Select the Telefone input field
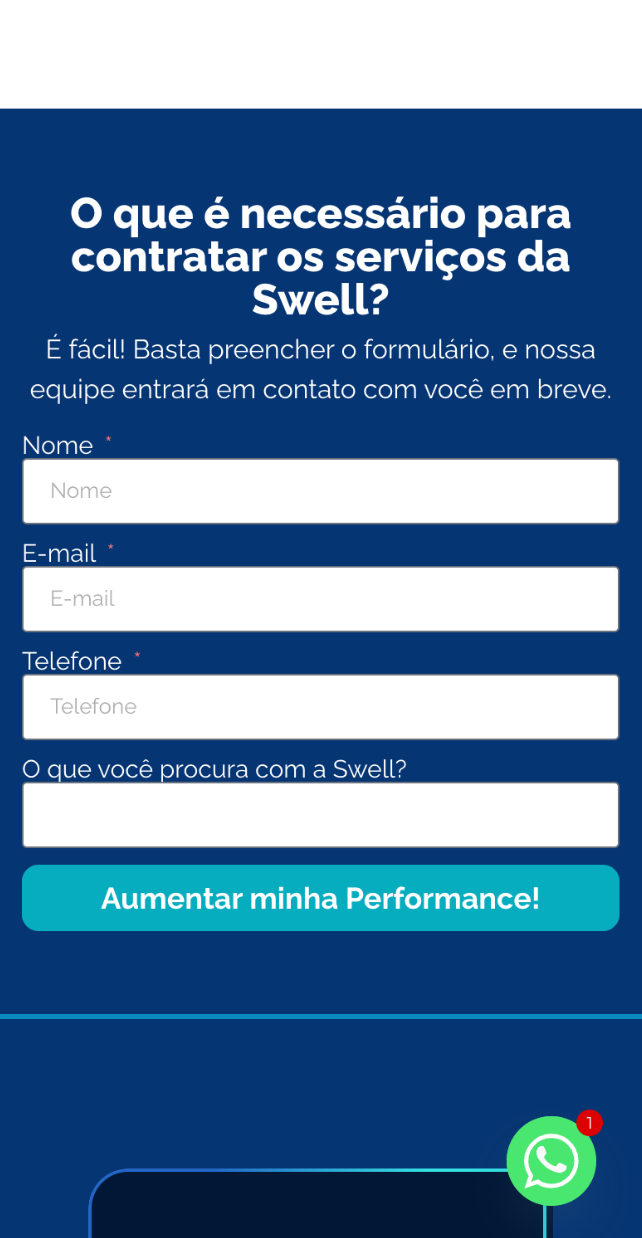The width and height of the screenshot is (642, 1238). point(320,707)
